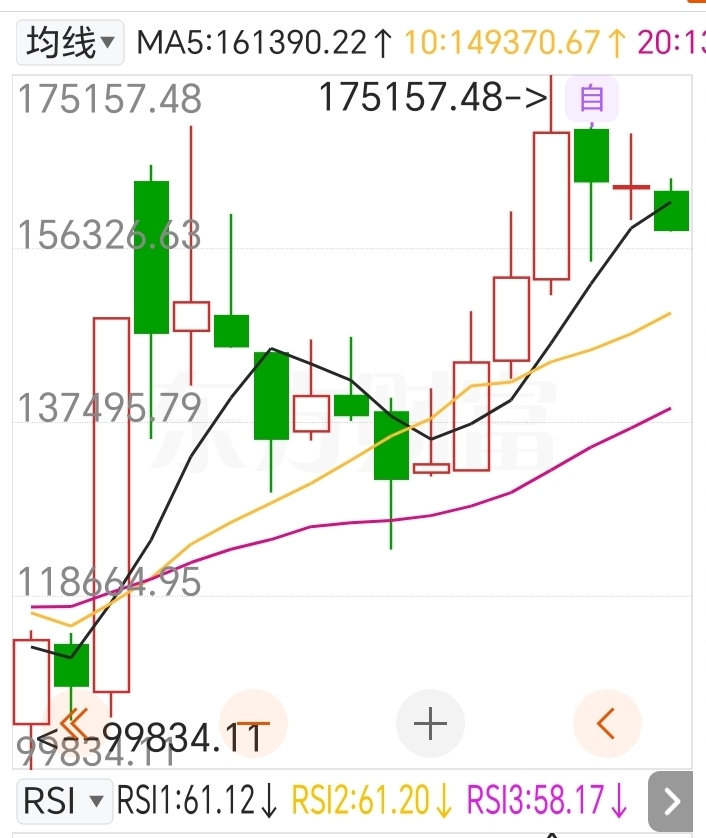Tap the purple 自 button on the chart
The width and height of the screenshot is (706, 838).
coord(592,98)
